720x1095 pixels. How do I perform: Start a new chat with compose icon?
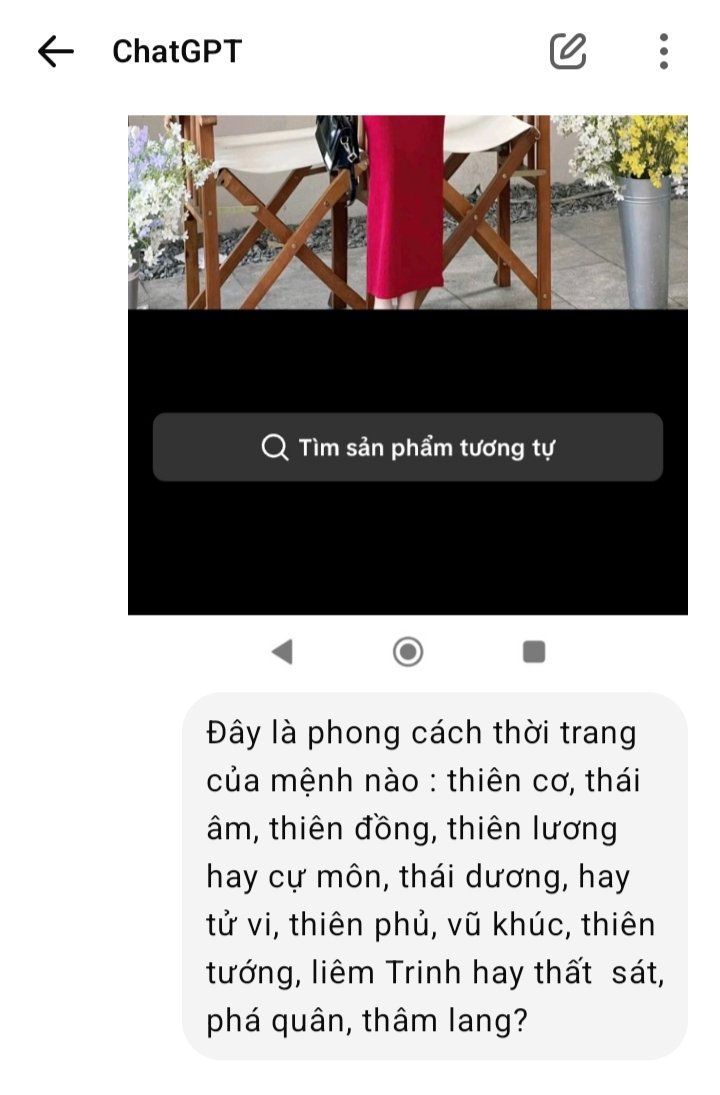pos(568,51)
